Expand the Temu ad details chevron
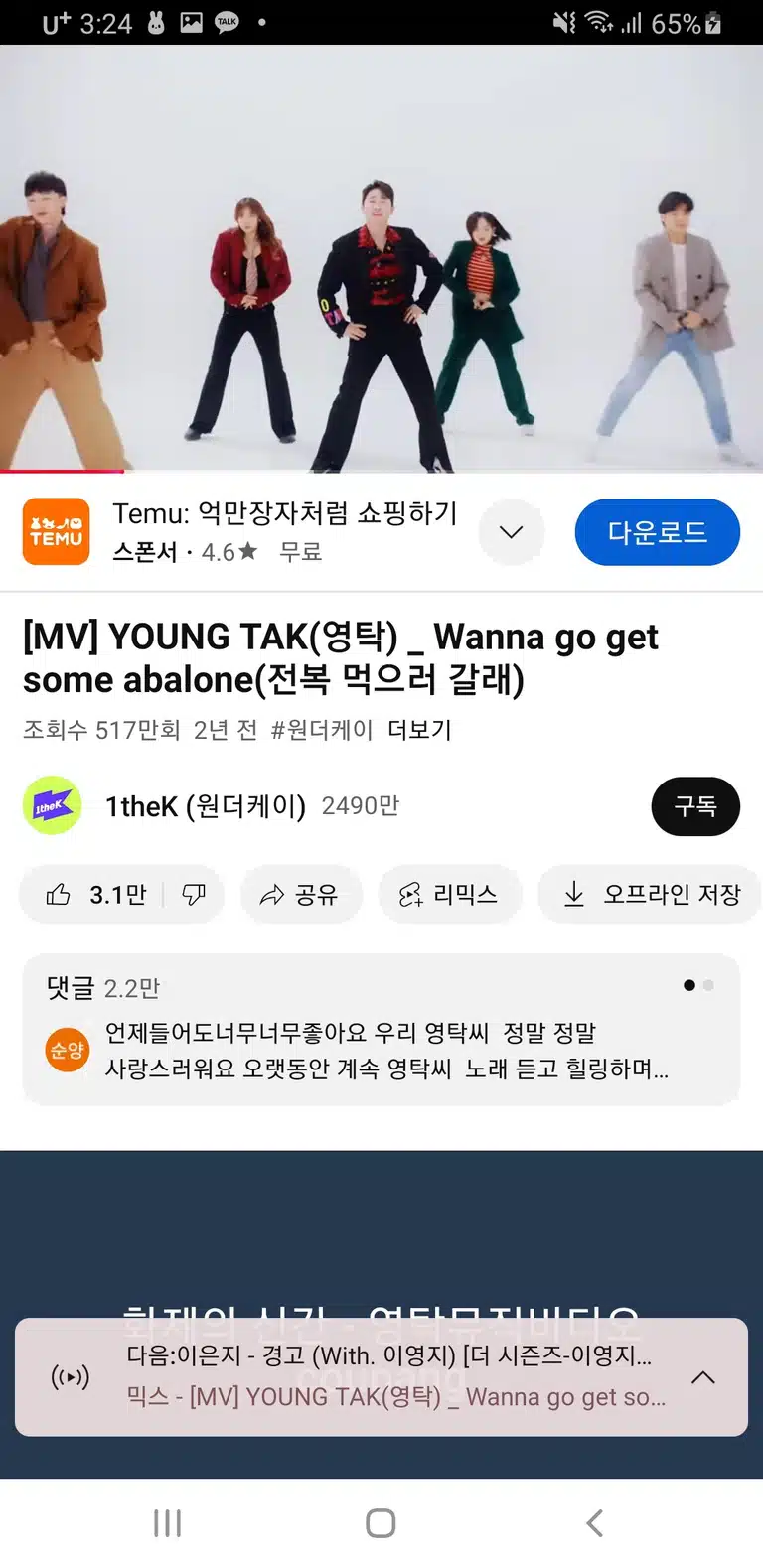 pos(512,532)
